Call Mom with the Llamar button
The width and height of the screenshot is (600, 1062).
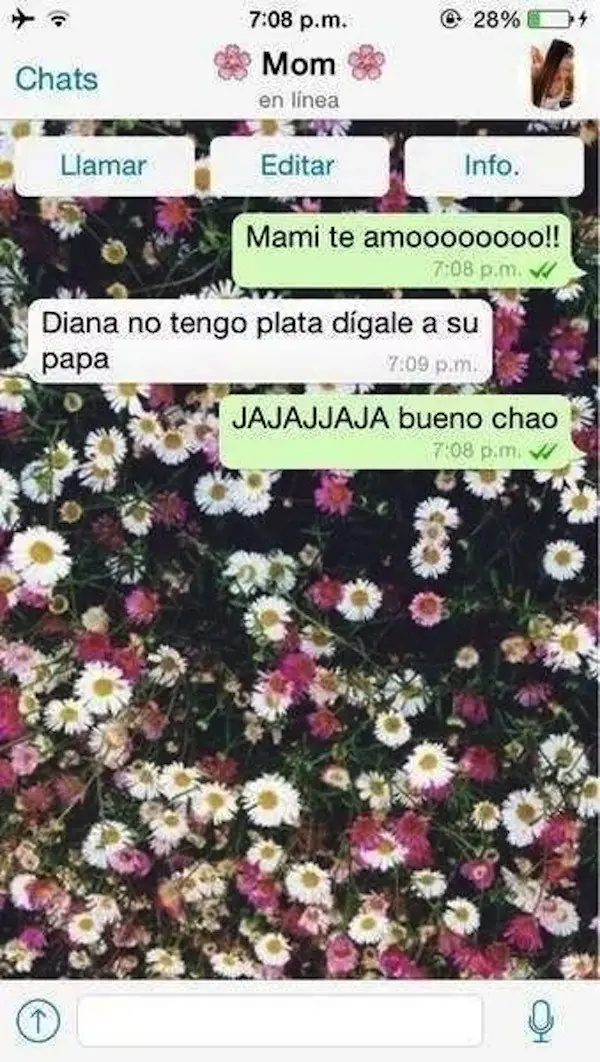coord(104,166)
